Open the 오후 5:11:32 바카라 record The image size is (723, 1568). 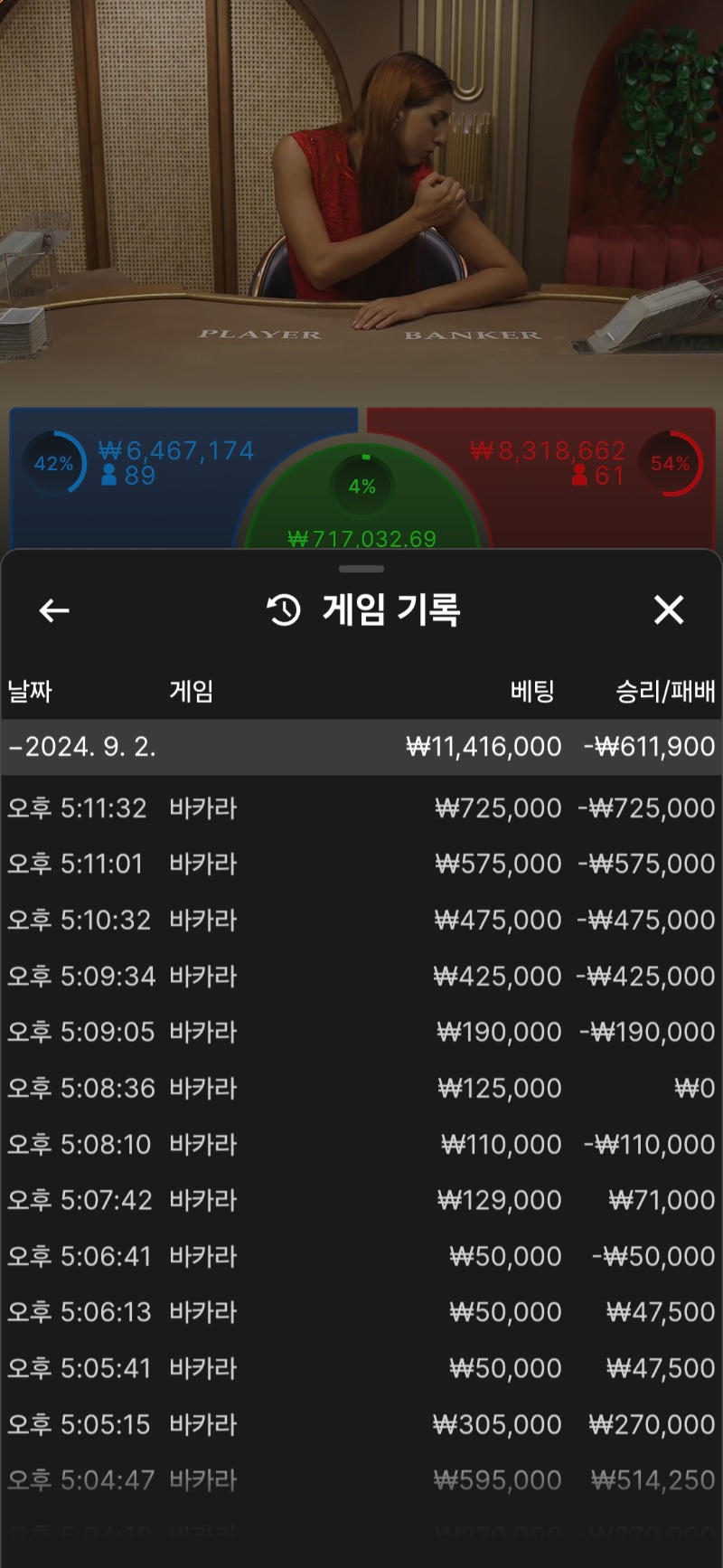361,808
